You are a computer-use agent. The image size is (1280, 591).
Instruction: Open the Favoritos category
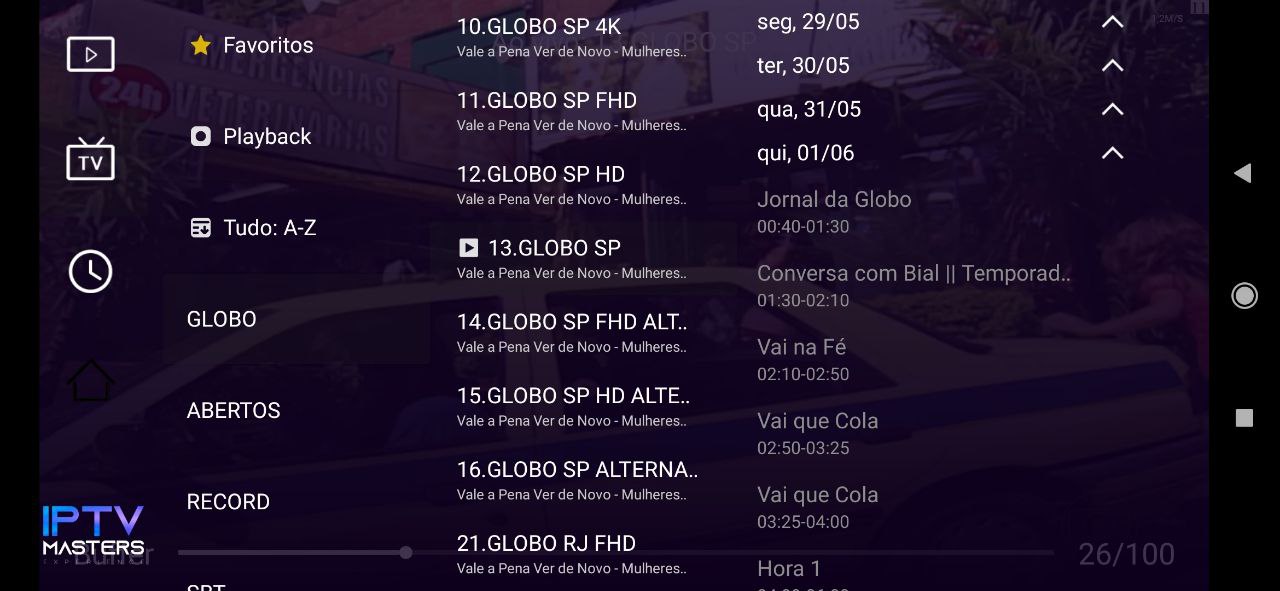click(267, 45)
